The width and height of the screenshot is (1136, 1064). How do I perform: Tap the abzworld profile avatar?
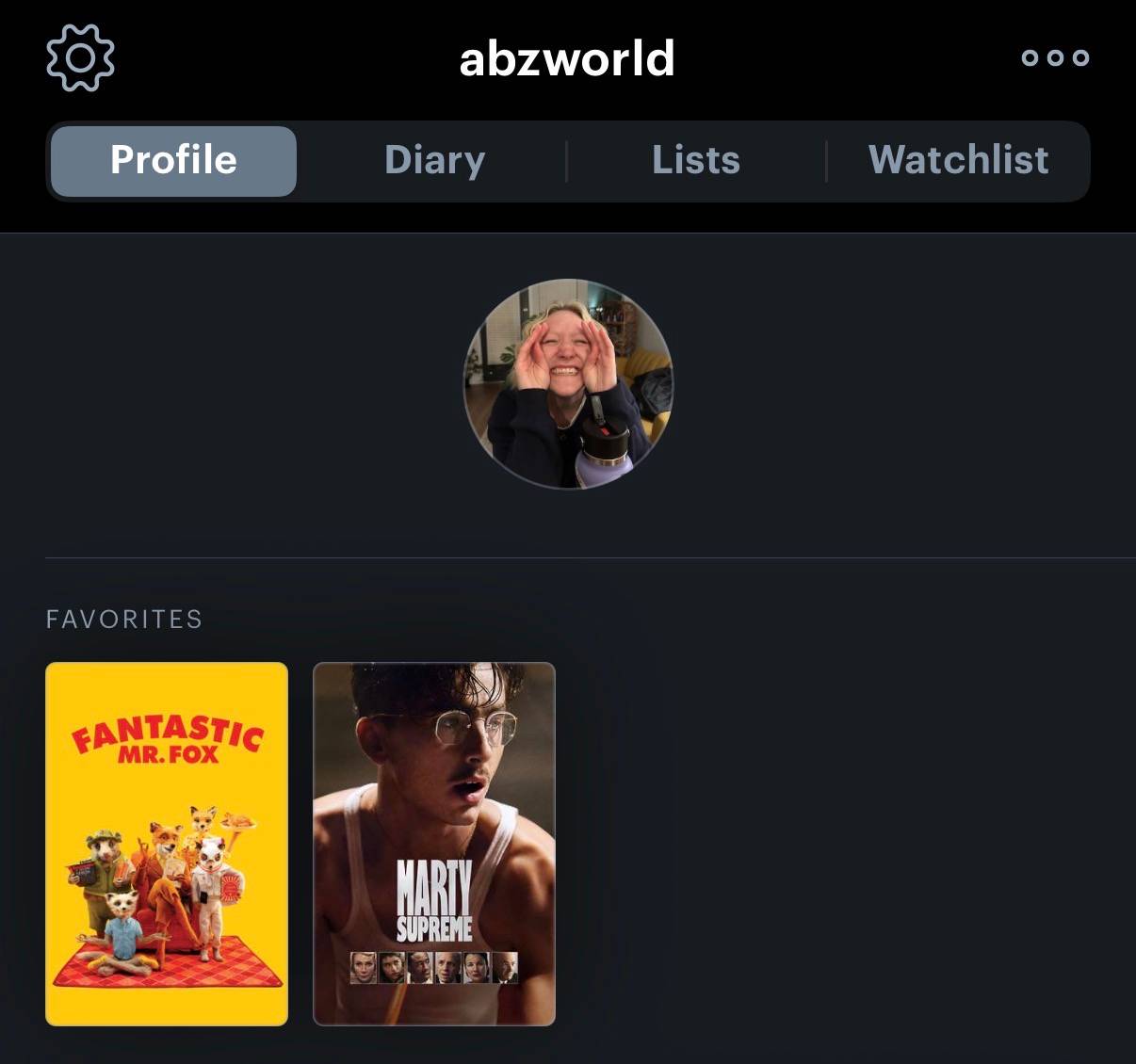tap(568, 384)
